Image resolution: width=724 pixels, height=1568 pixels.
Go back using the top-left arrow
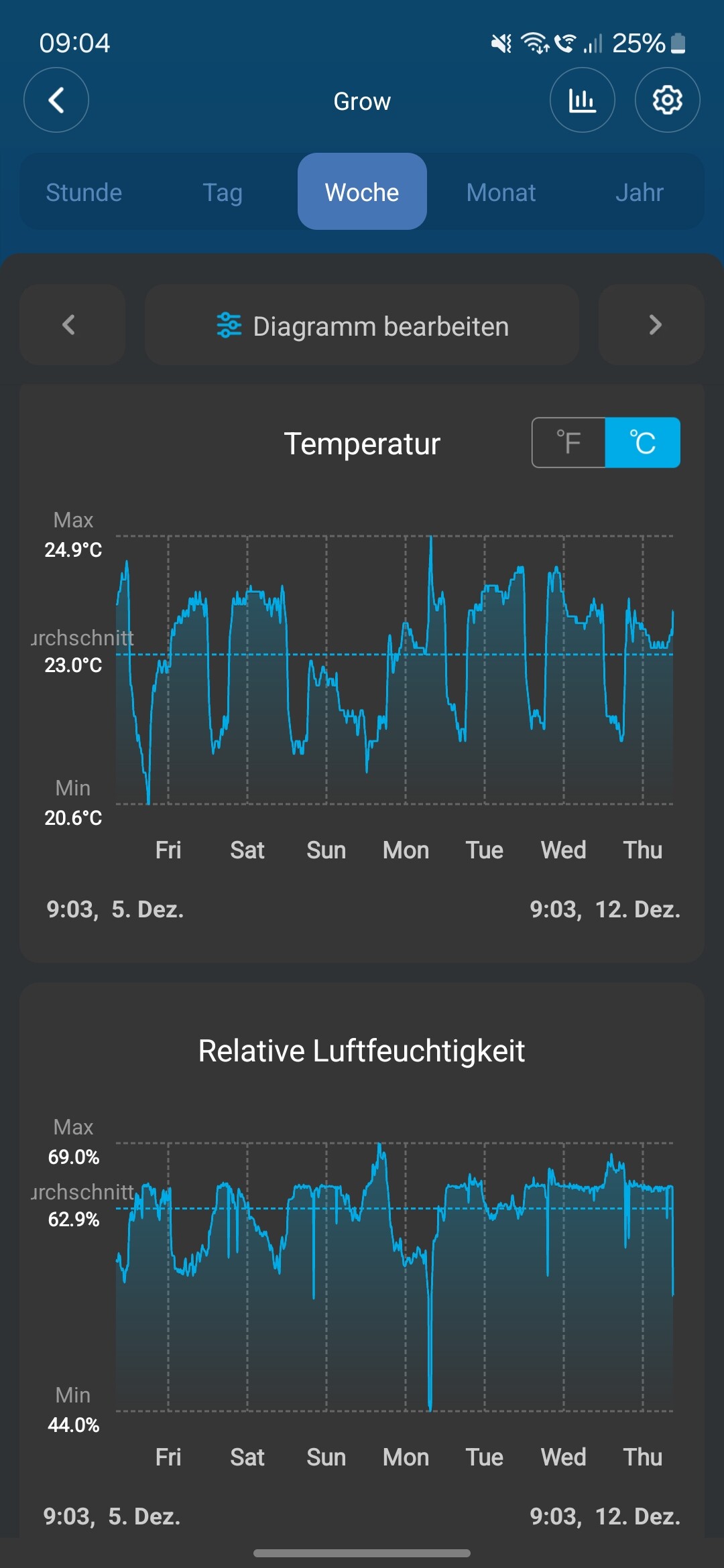coord(56,101)
